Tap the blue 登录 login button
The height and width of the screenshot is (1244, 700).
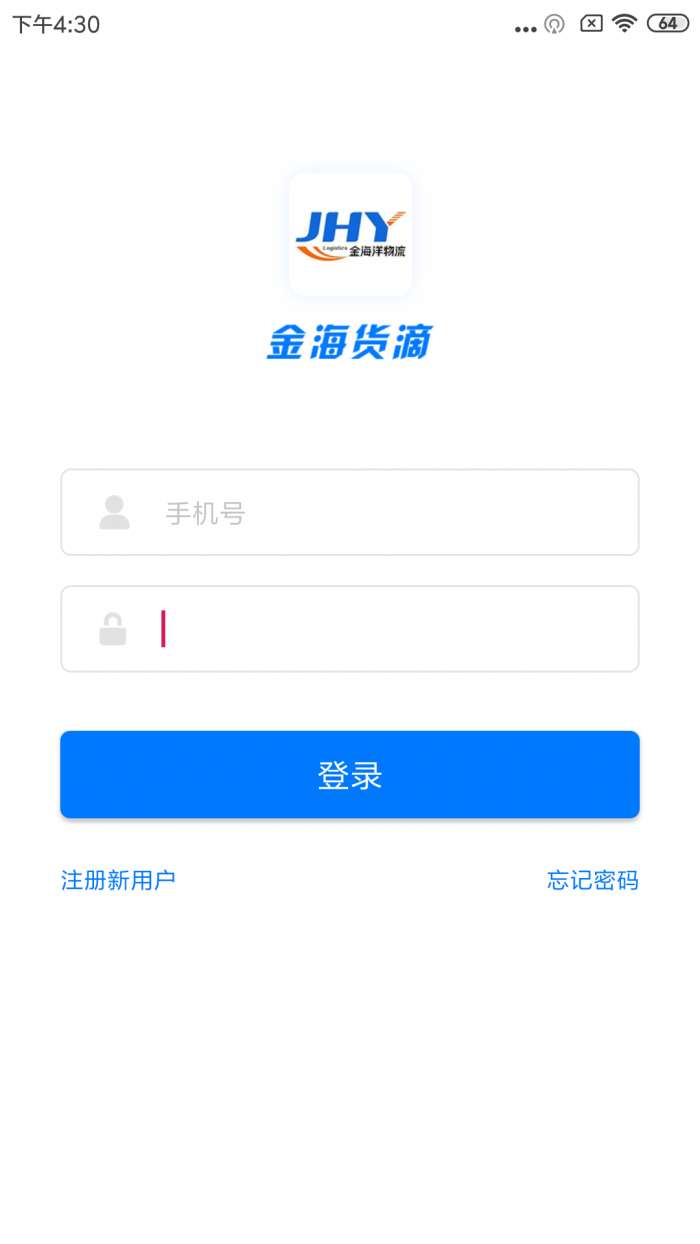350,775
